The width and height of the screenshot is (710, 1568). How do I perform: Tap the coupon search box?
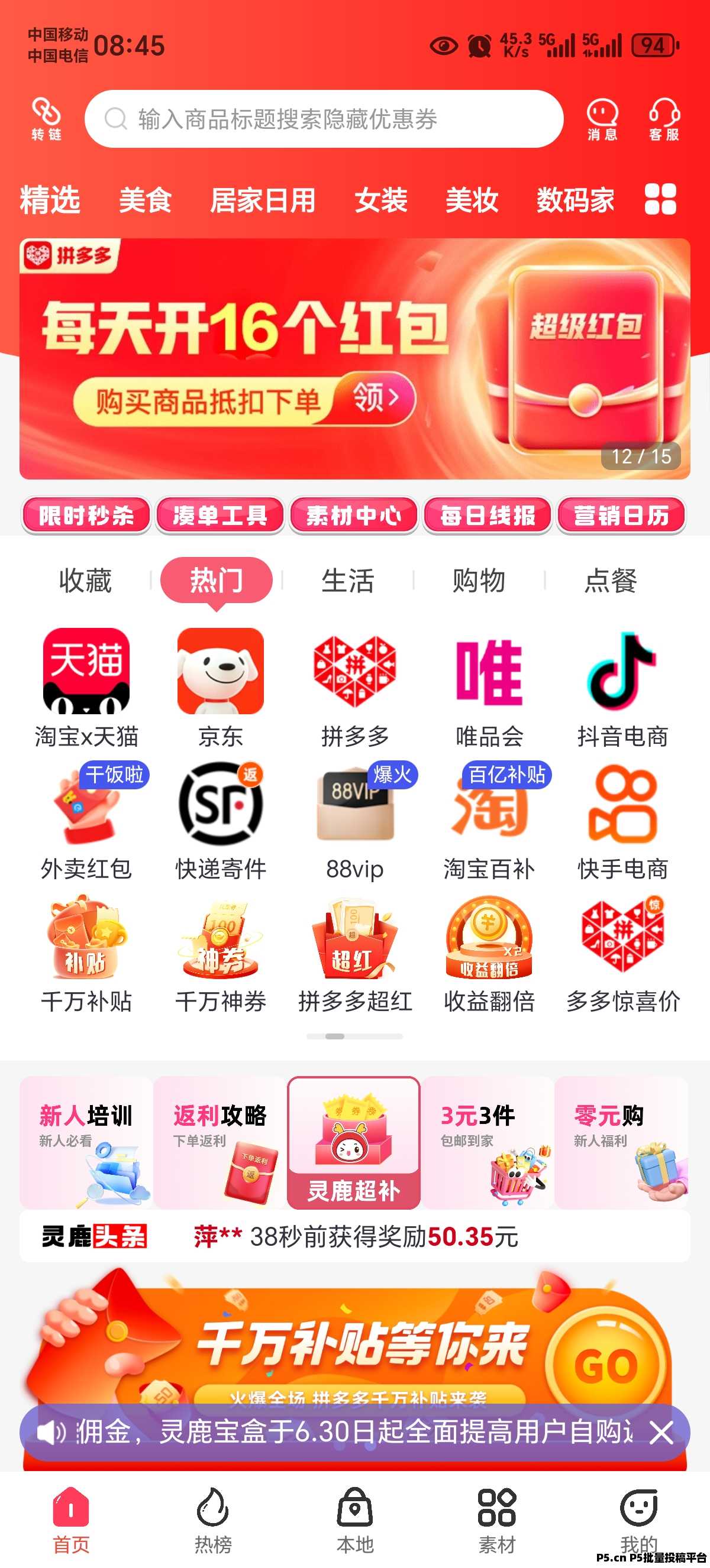pyautogui.click(x=324, y=119)
